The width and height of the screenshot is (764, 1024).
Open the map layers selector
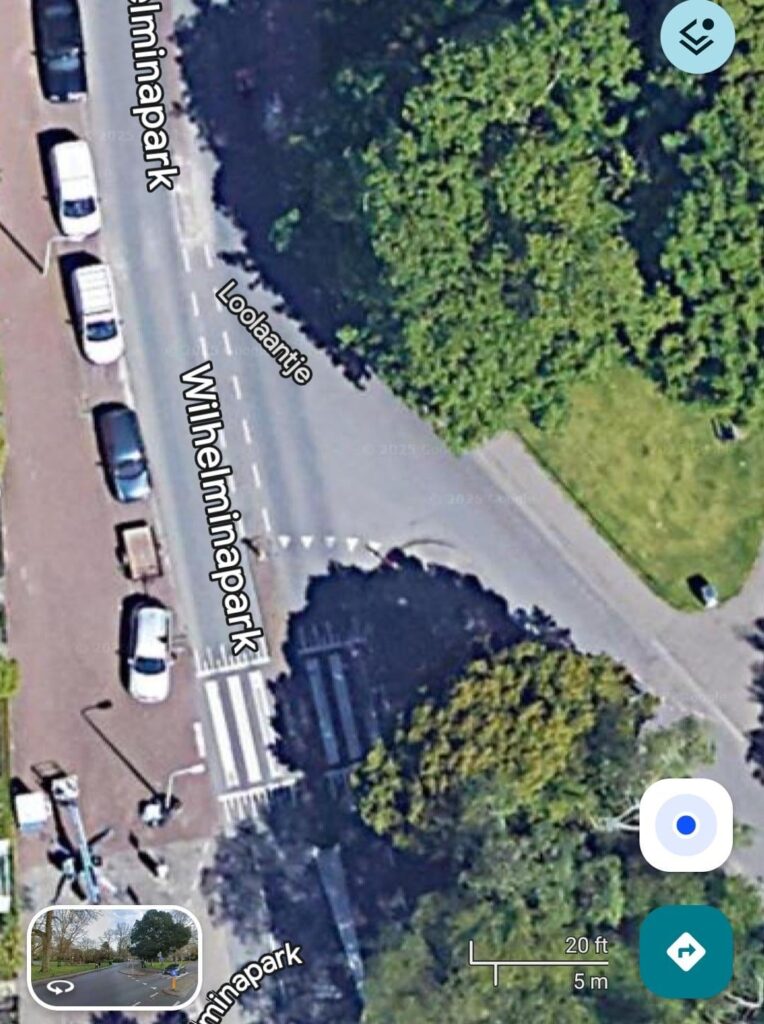click(x=697, y=37)
